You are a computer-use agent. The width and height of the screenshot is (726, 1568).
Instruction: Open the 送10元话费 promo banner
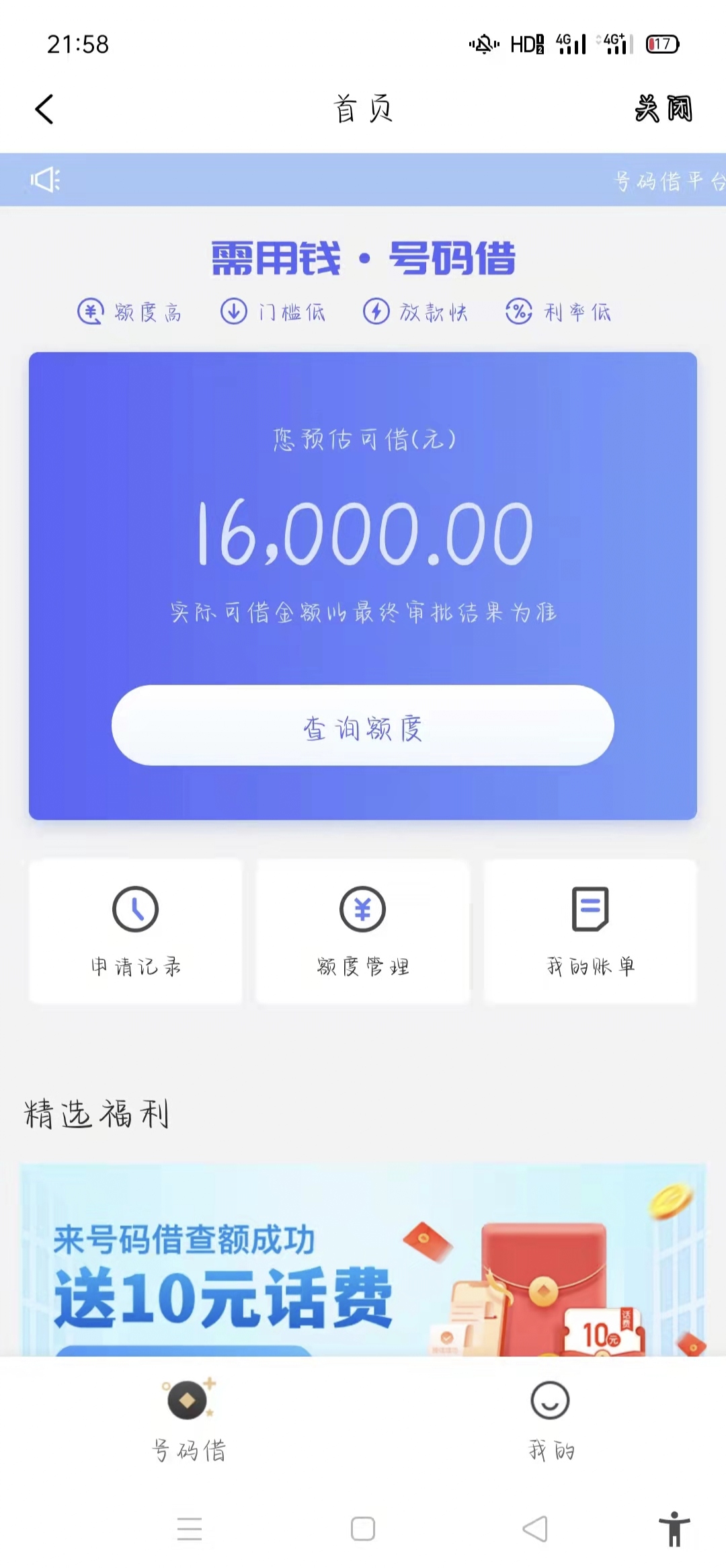click(x=363, y=1260)
